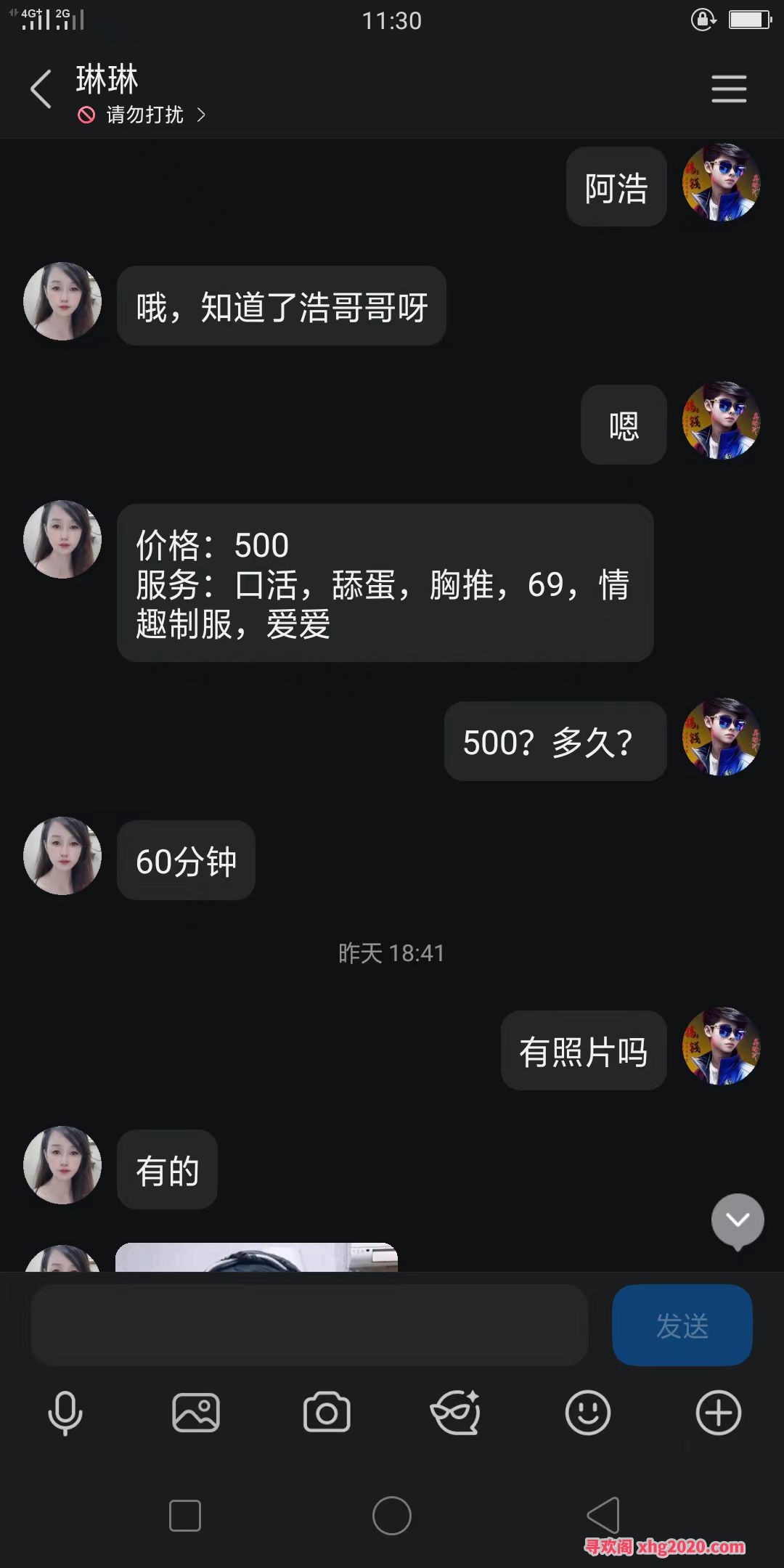Record a voice message

65,1413
